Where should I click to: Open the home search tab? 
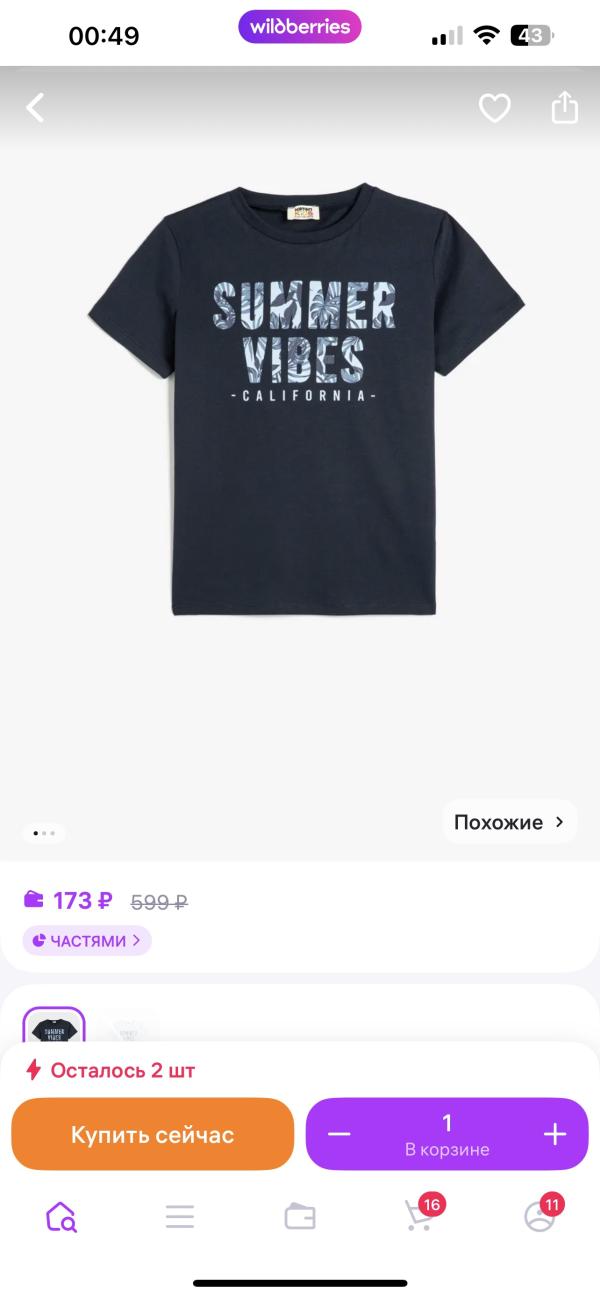(x=61, y=1216)
